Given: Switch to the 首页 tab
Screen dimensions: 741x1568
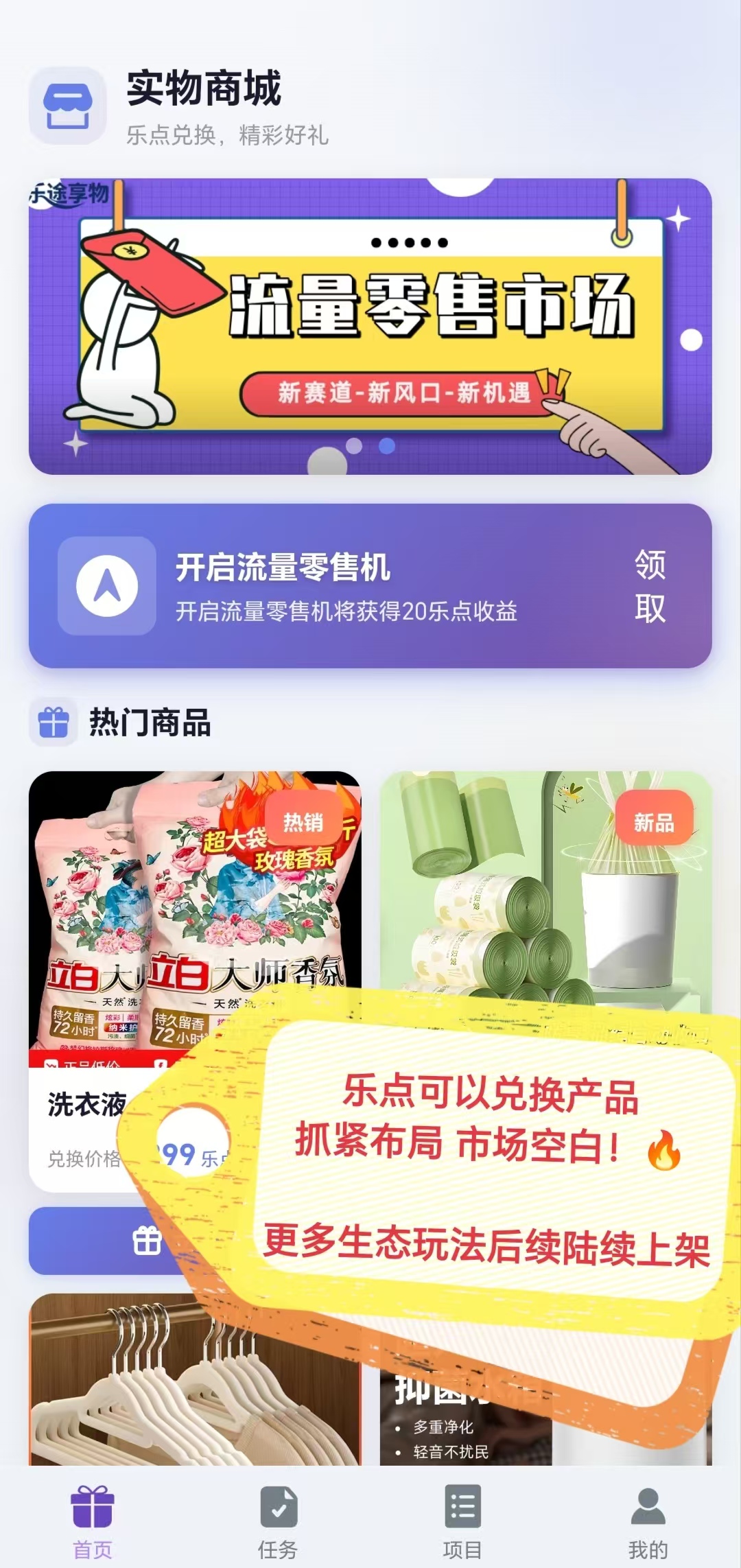Looking at the screenshot, I should (x=93, y=1519).
